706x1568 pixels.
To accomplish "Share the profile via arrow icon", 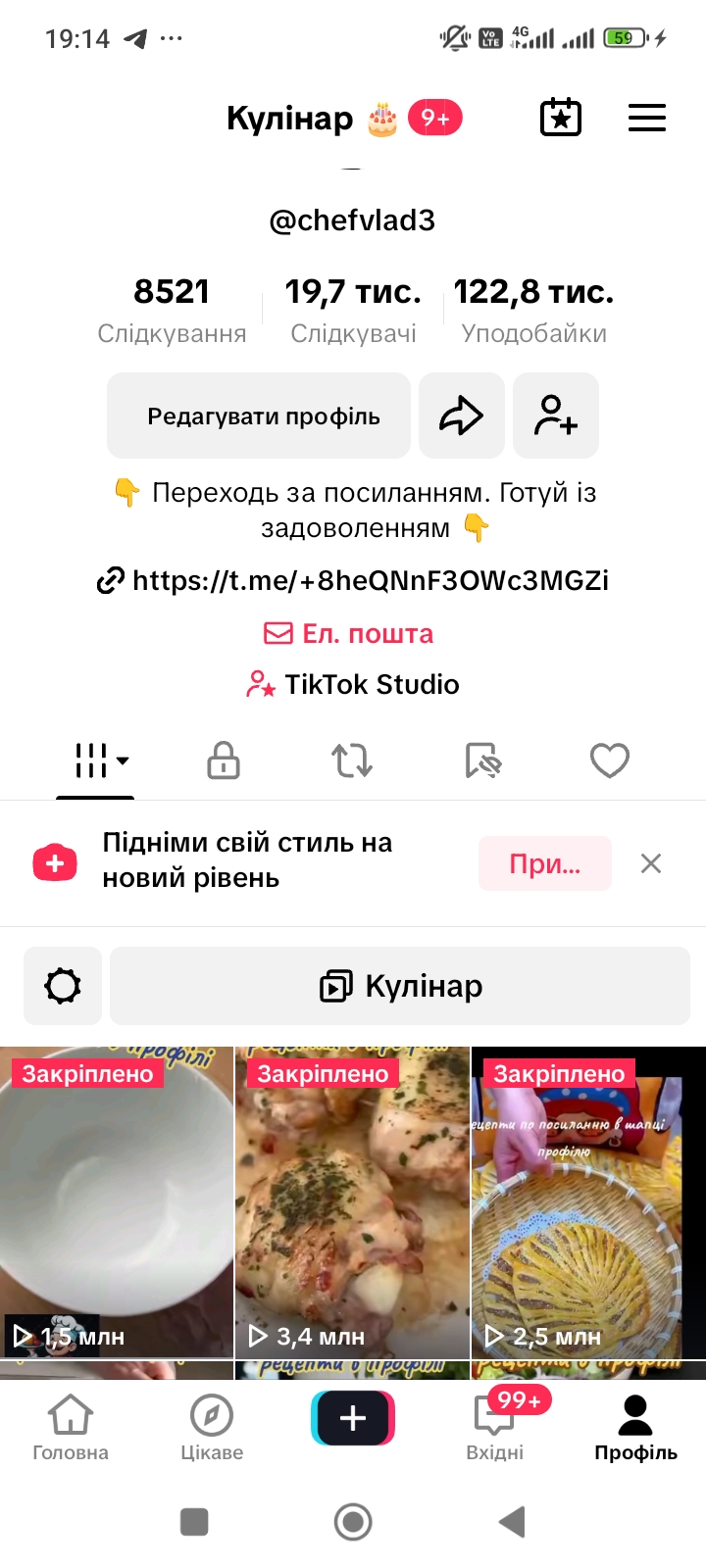I will click(x=461, y=416).
